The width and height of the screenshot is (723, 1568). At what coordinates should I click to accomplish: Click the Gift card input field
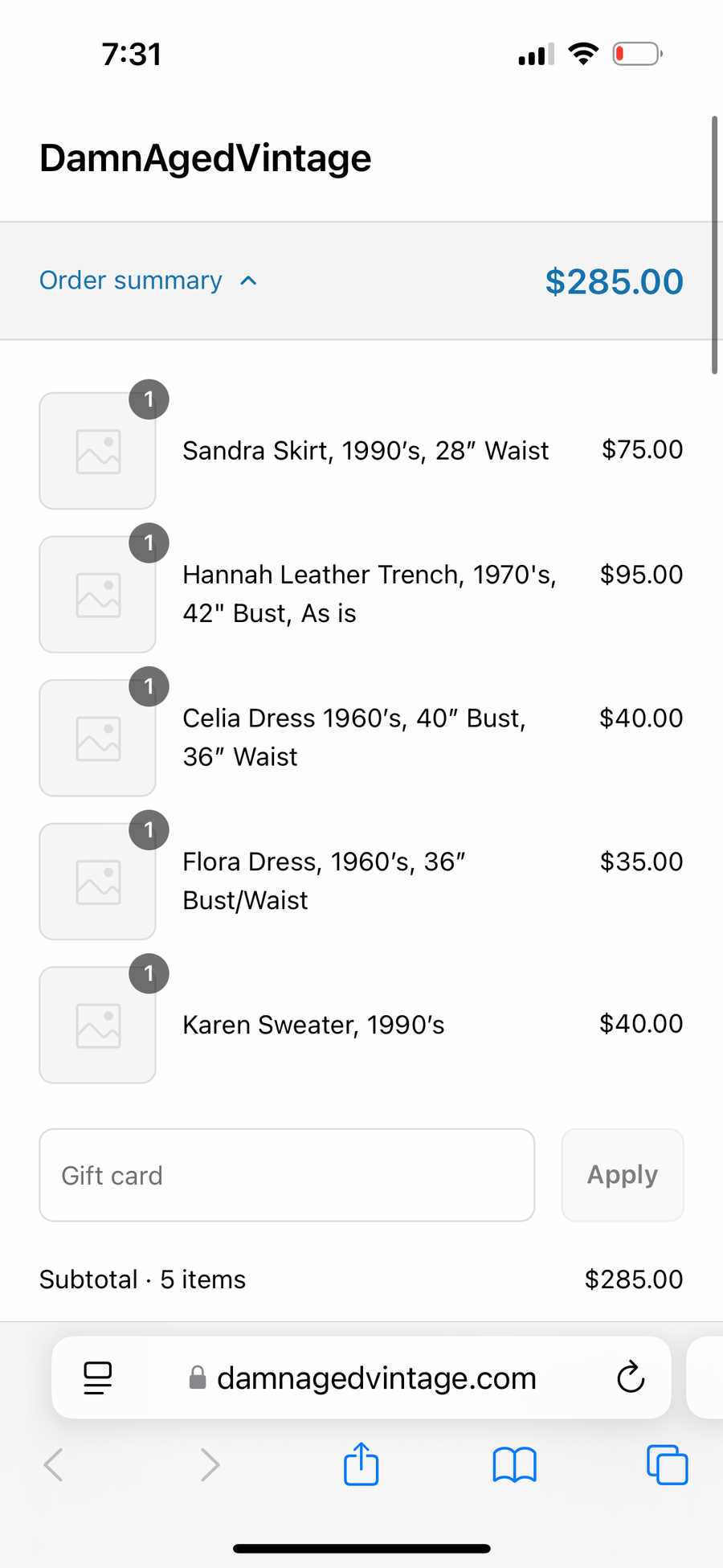coord(286,1174)
